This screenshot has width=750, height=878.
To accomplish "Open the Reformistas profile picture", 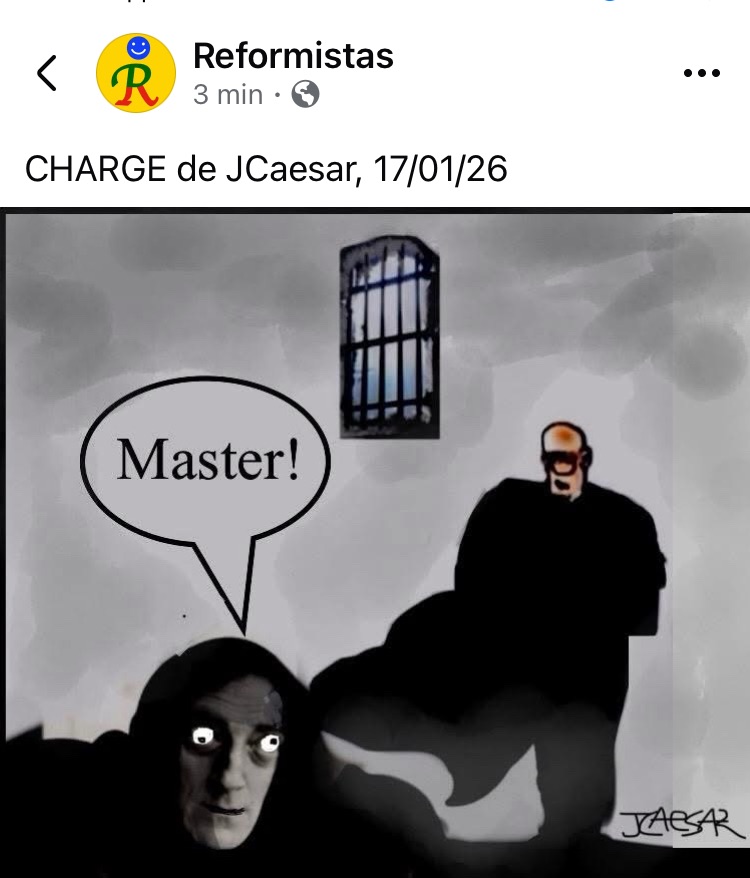I will [136, 73].
